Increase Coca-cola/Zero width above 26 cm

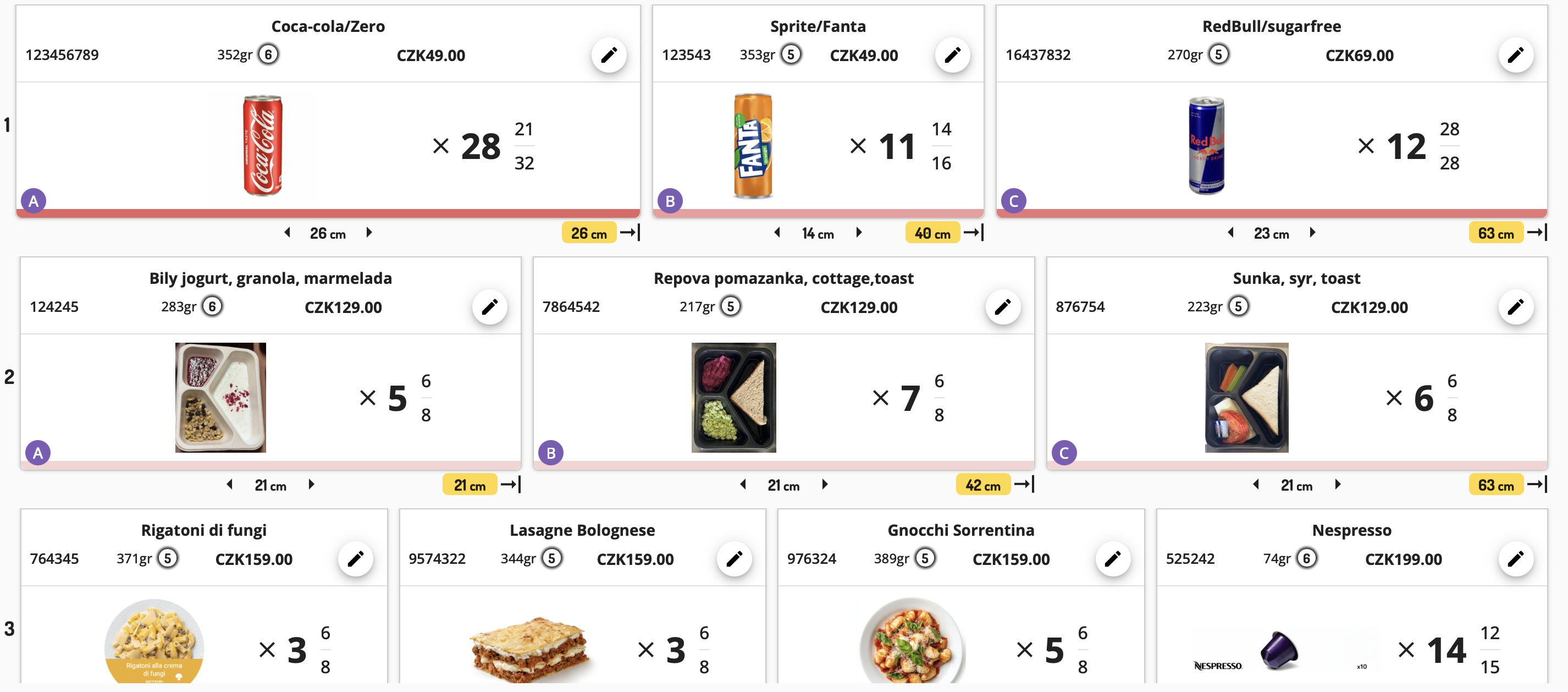click(369, 233)
